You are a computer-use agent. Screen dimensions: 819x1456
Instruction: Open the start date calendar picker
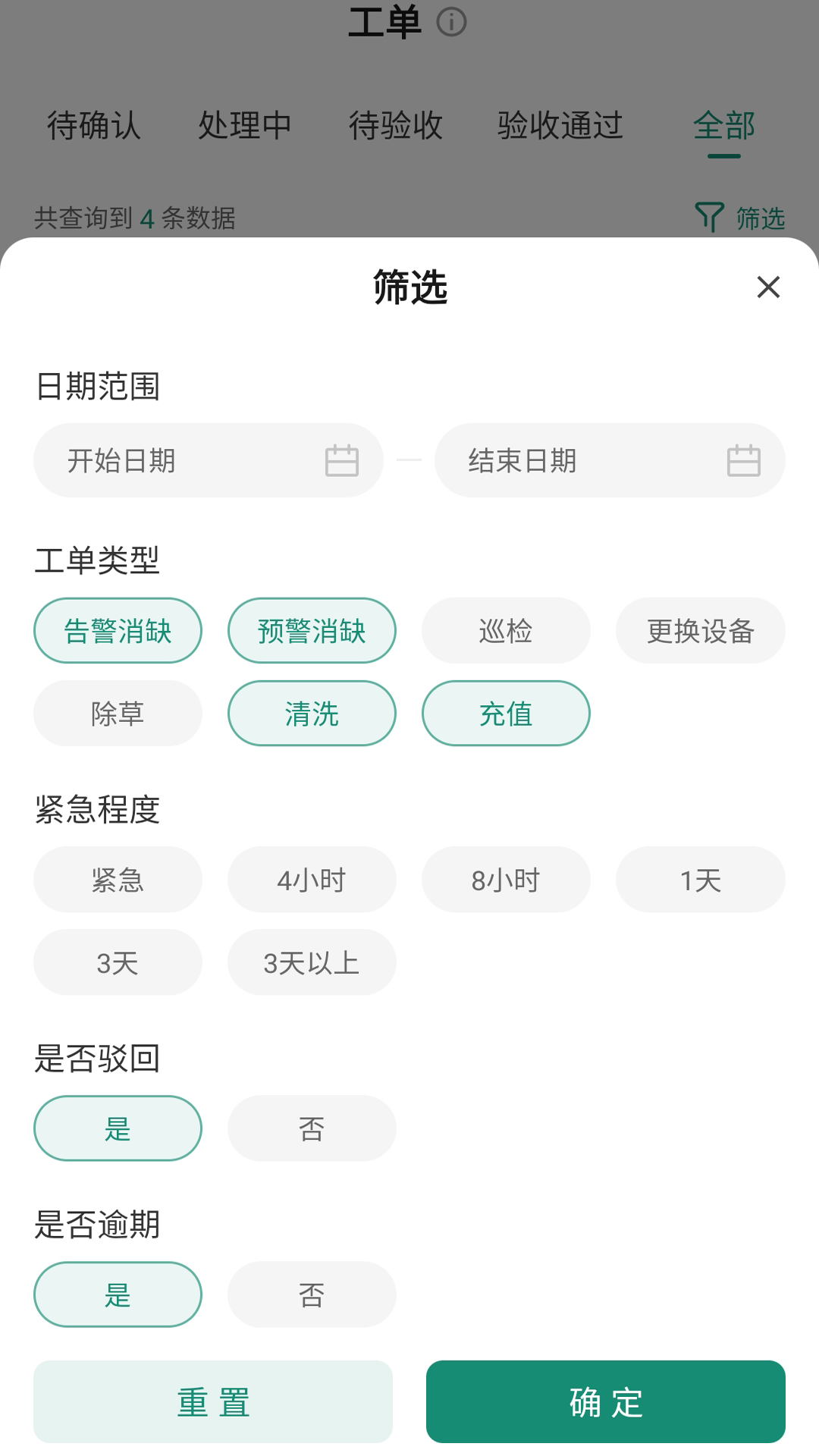point(341,460)
